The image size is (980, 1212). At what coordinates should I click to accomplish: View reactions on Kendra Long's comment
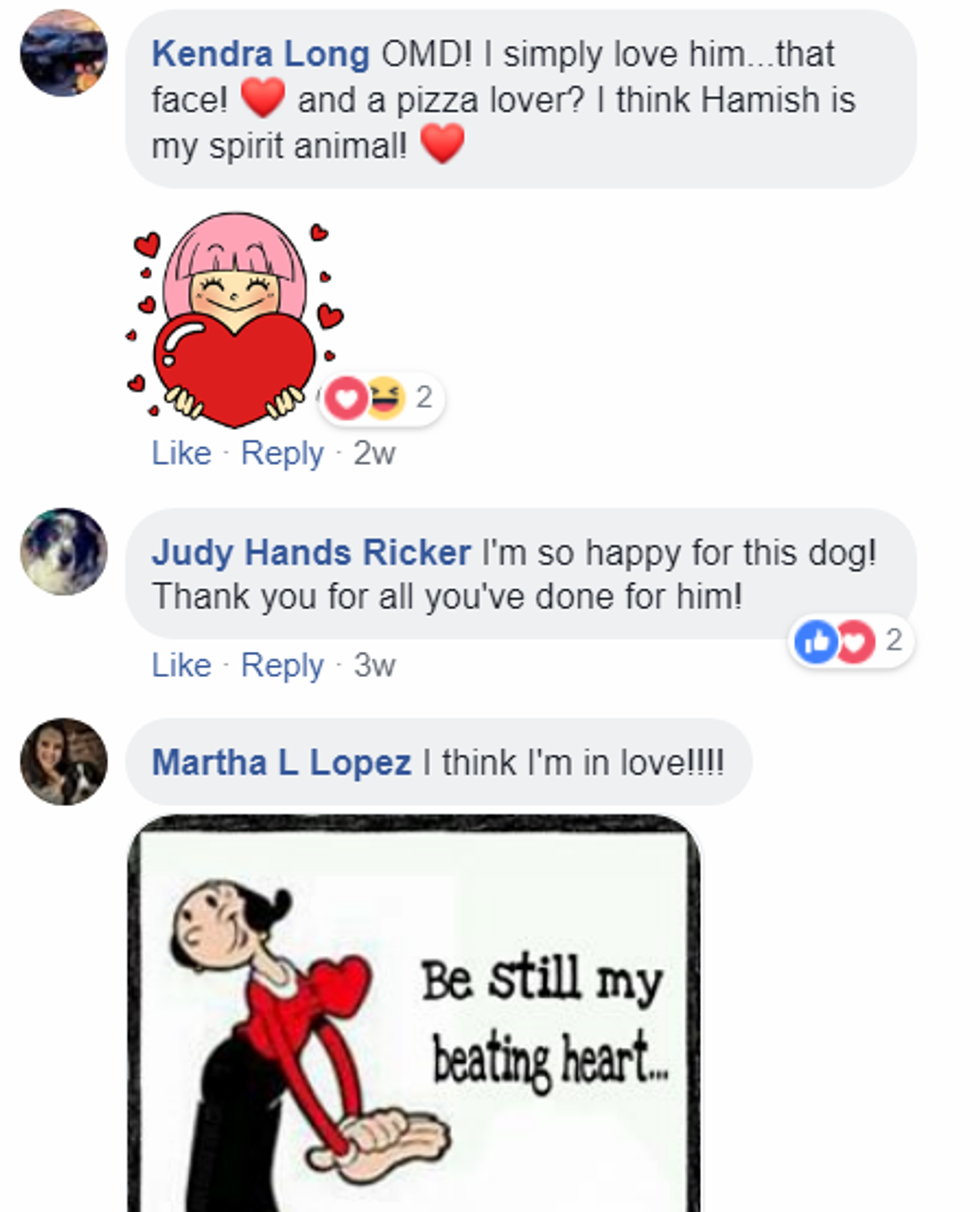click(x=381, y=399)
